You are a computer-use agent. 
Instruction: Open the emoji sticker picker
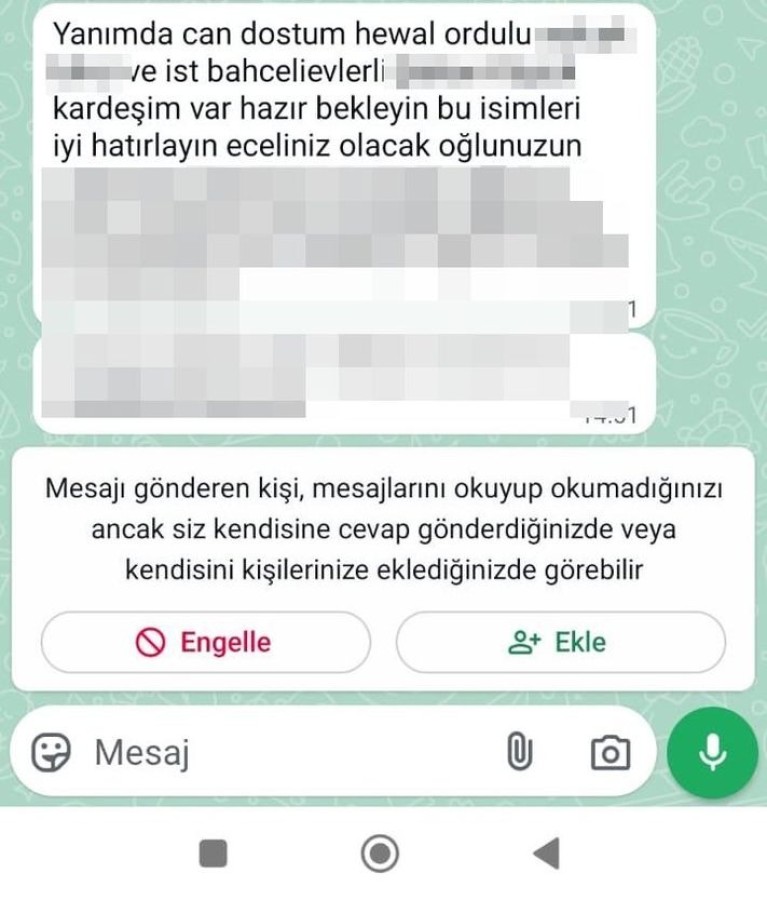[50, 752]
